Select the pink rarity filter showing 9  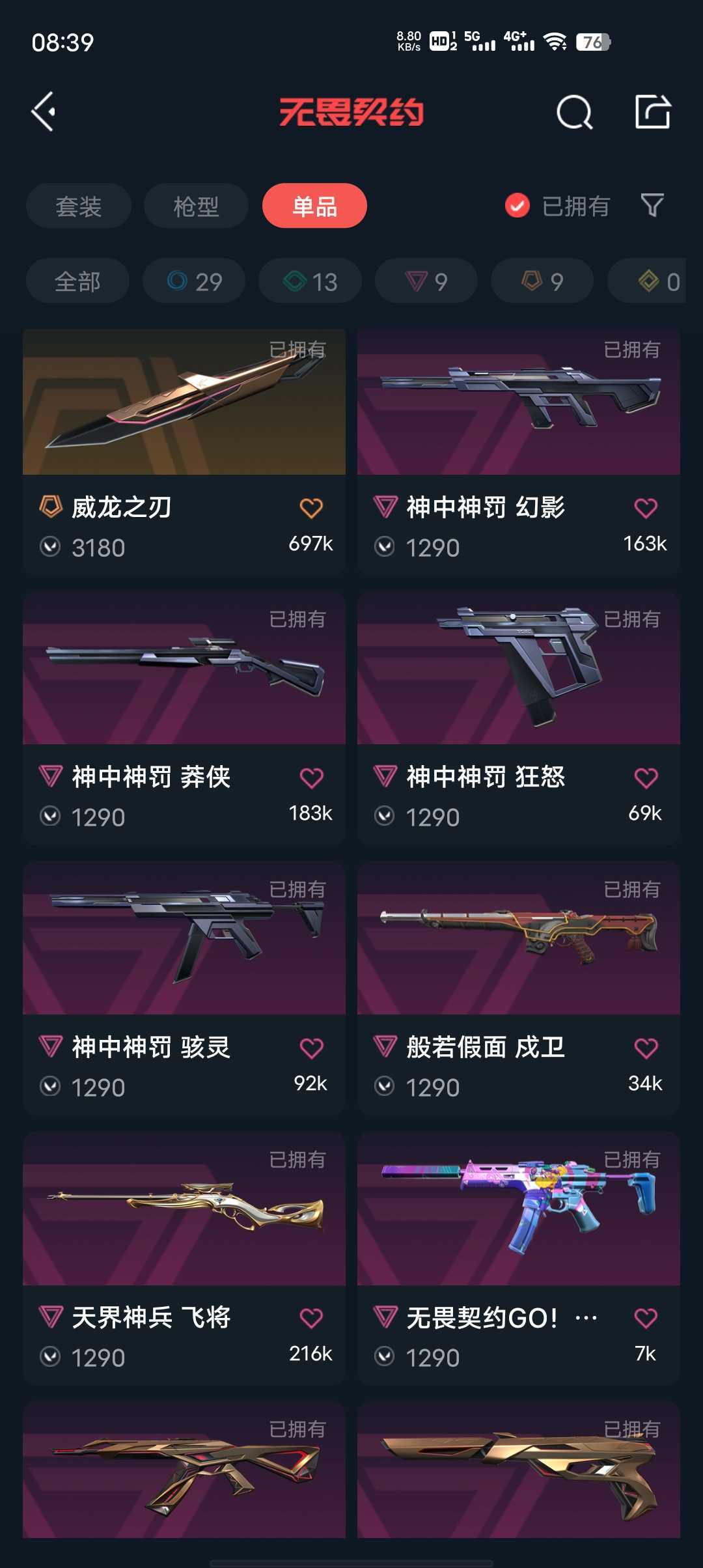tap(424, 281)
